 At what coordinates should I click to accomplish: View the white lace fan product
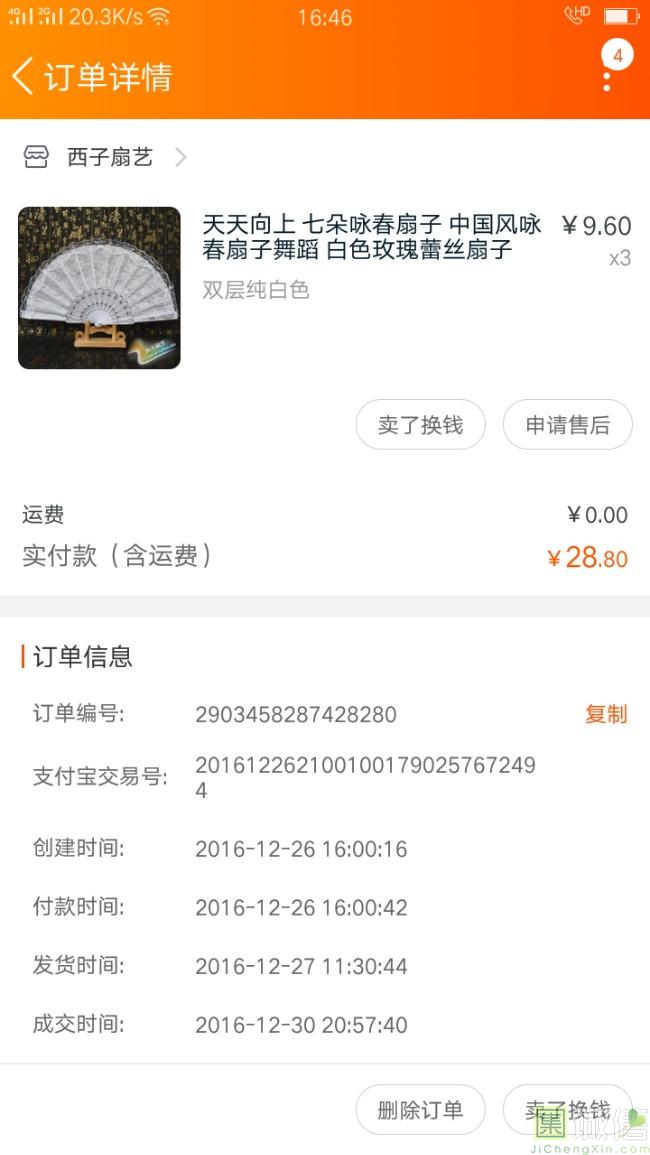pos(99,288)
